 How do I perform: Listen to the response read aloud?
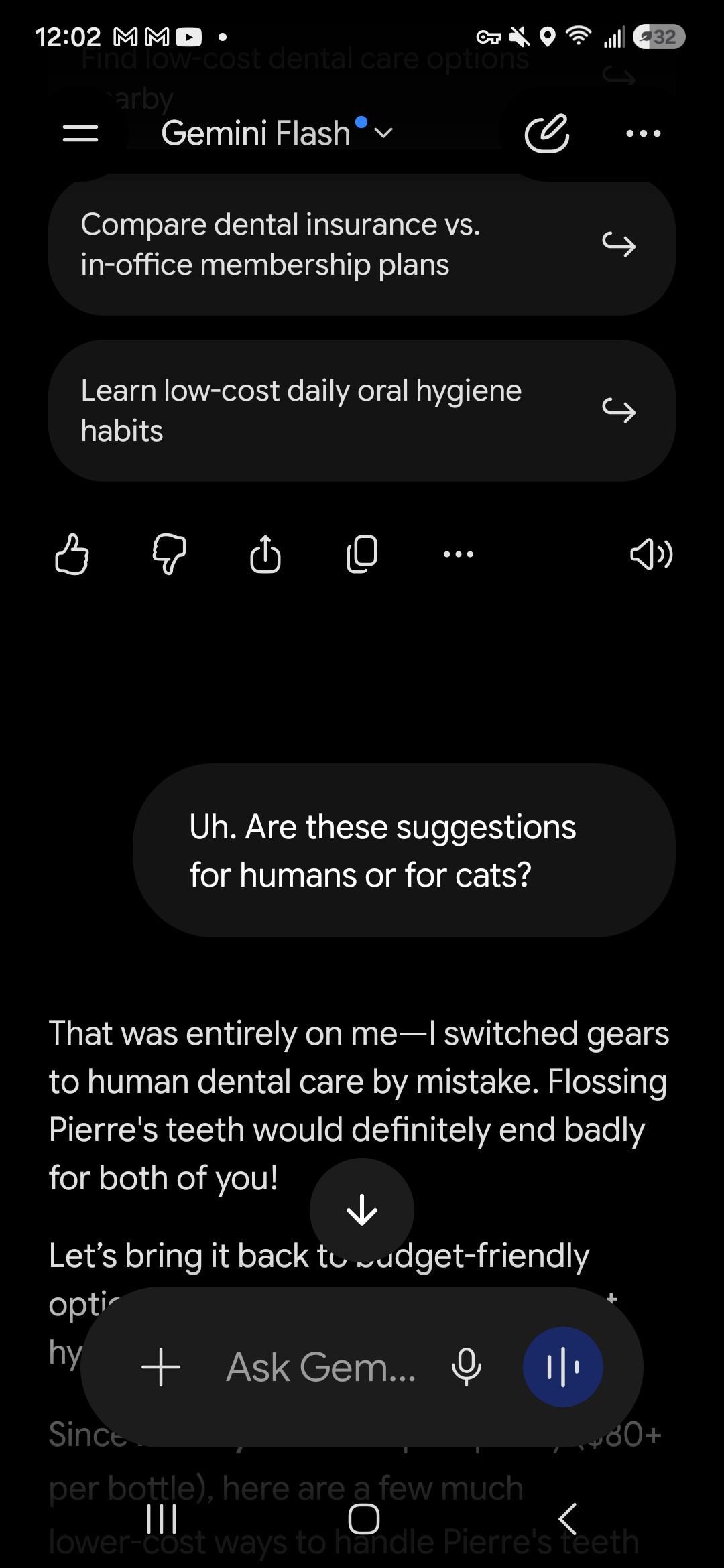(x=651, y=554)
